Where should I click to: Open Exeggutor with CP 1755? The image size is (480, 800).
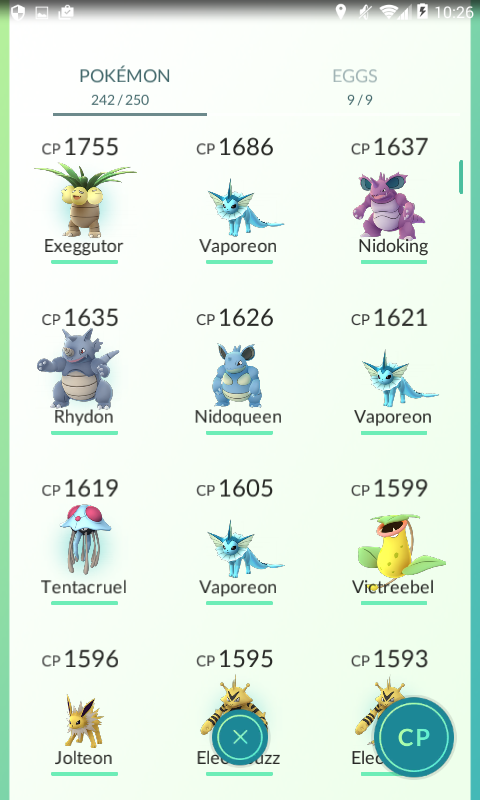pyautogui.click(x=84, y=200)
